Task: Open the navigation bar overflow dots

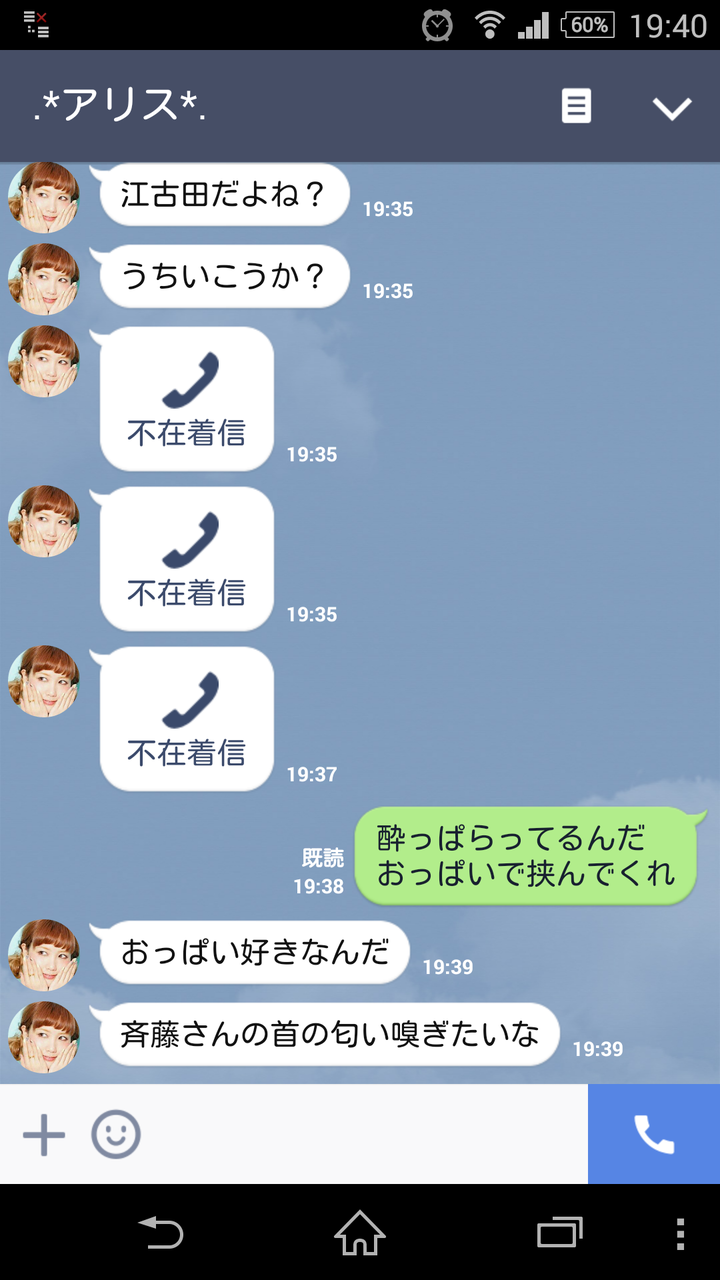Action: 680,1233
